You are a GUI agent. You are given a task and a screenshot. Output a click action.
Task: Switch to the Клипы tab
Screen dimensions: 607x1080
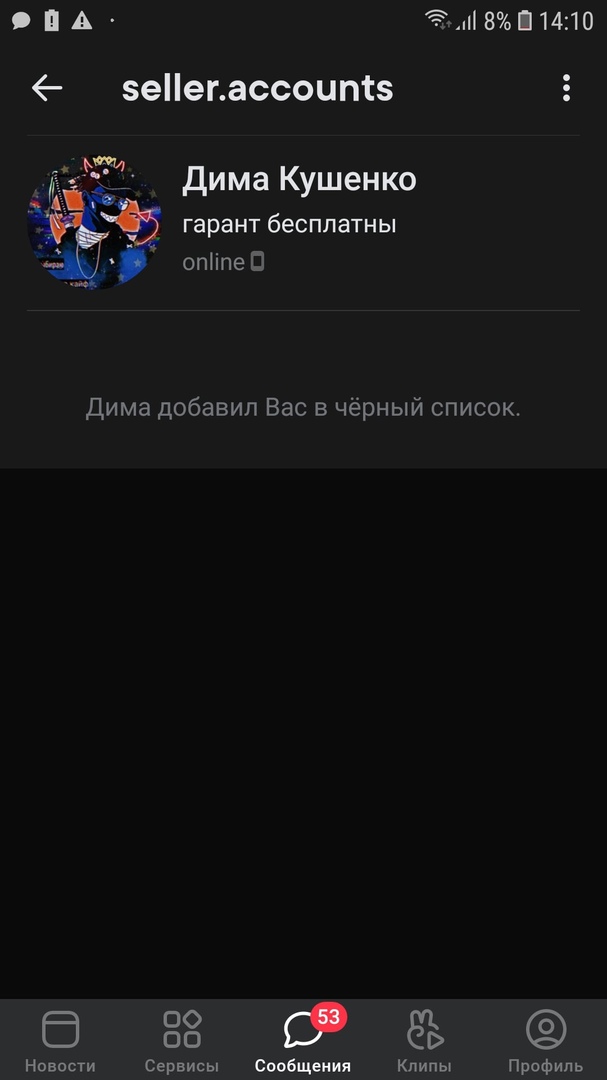click(425, 1040)
